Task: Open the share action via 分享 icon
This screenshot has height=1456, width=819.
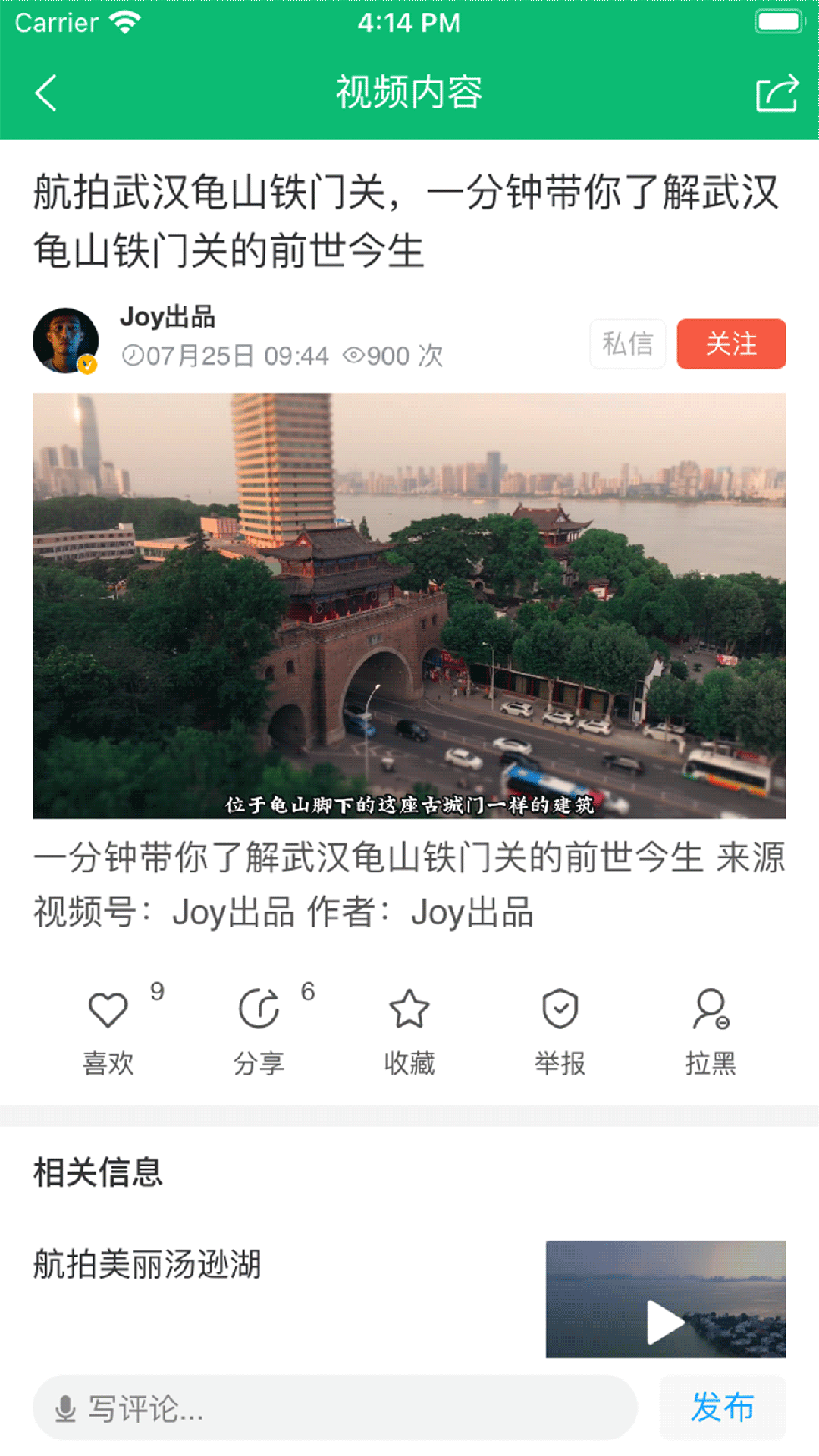Action: (258, 1009)
